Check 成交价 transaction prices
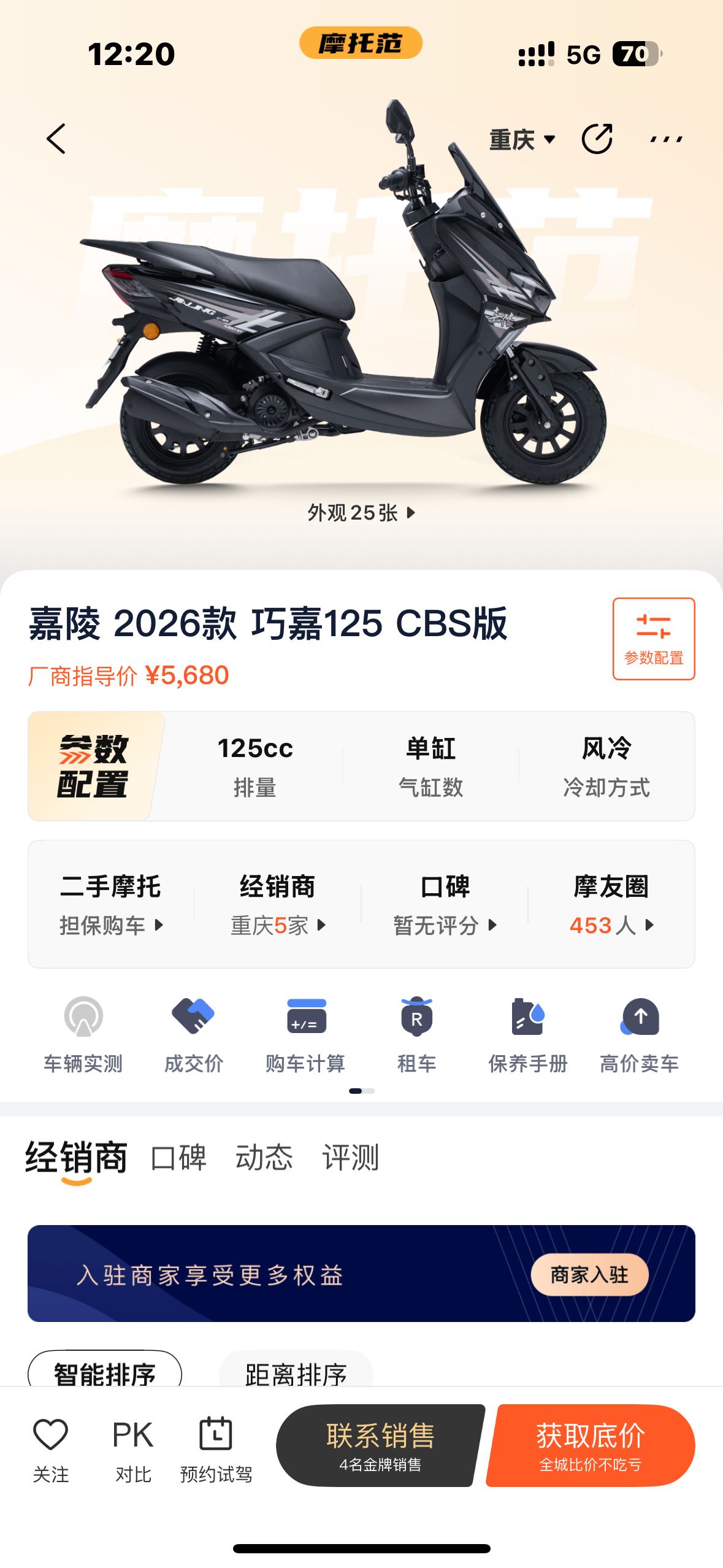723x1568 pixels. tap(194, 1034)
